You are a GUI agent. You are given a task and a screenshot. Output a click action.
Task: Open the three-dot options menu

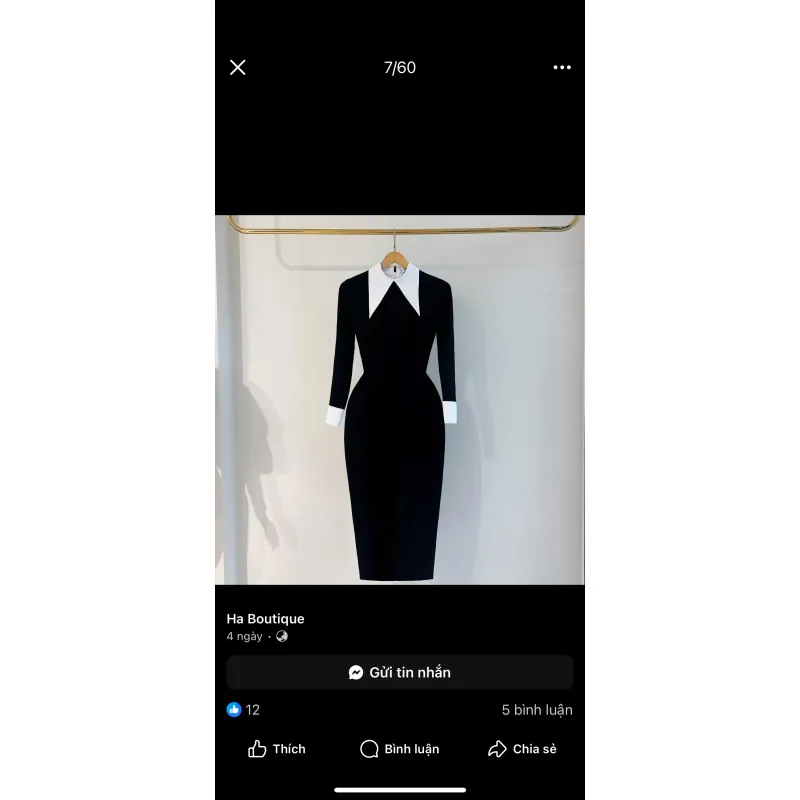coord(562,68)
